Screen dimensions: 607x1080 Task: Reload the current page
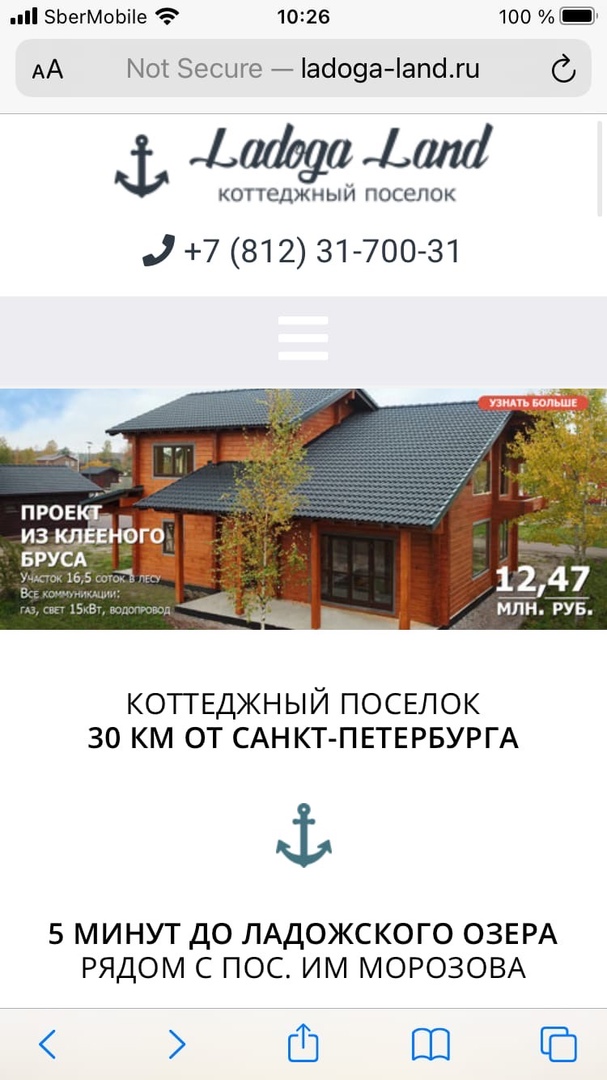(x=563, y=69)
